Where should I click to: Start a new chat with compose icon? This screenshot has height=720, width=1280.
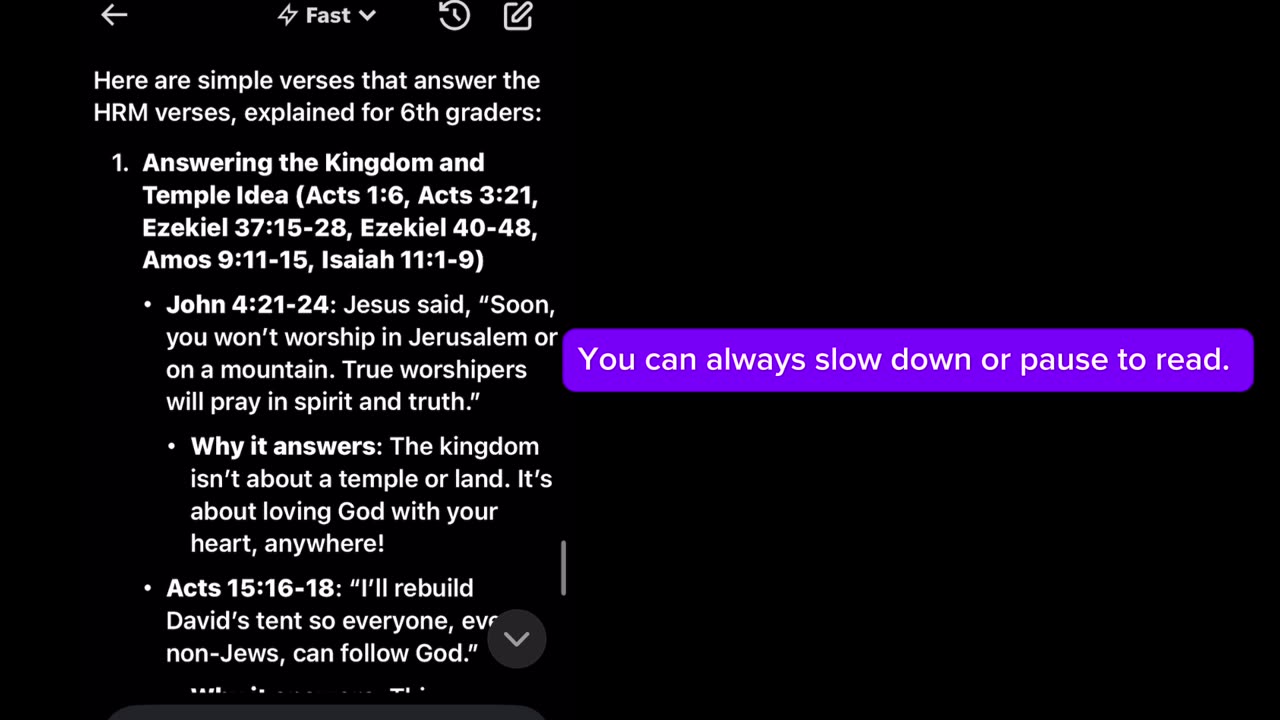coord(518,15)
